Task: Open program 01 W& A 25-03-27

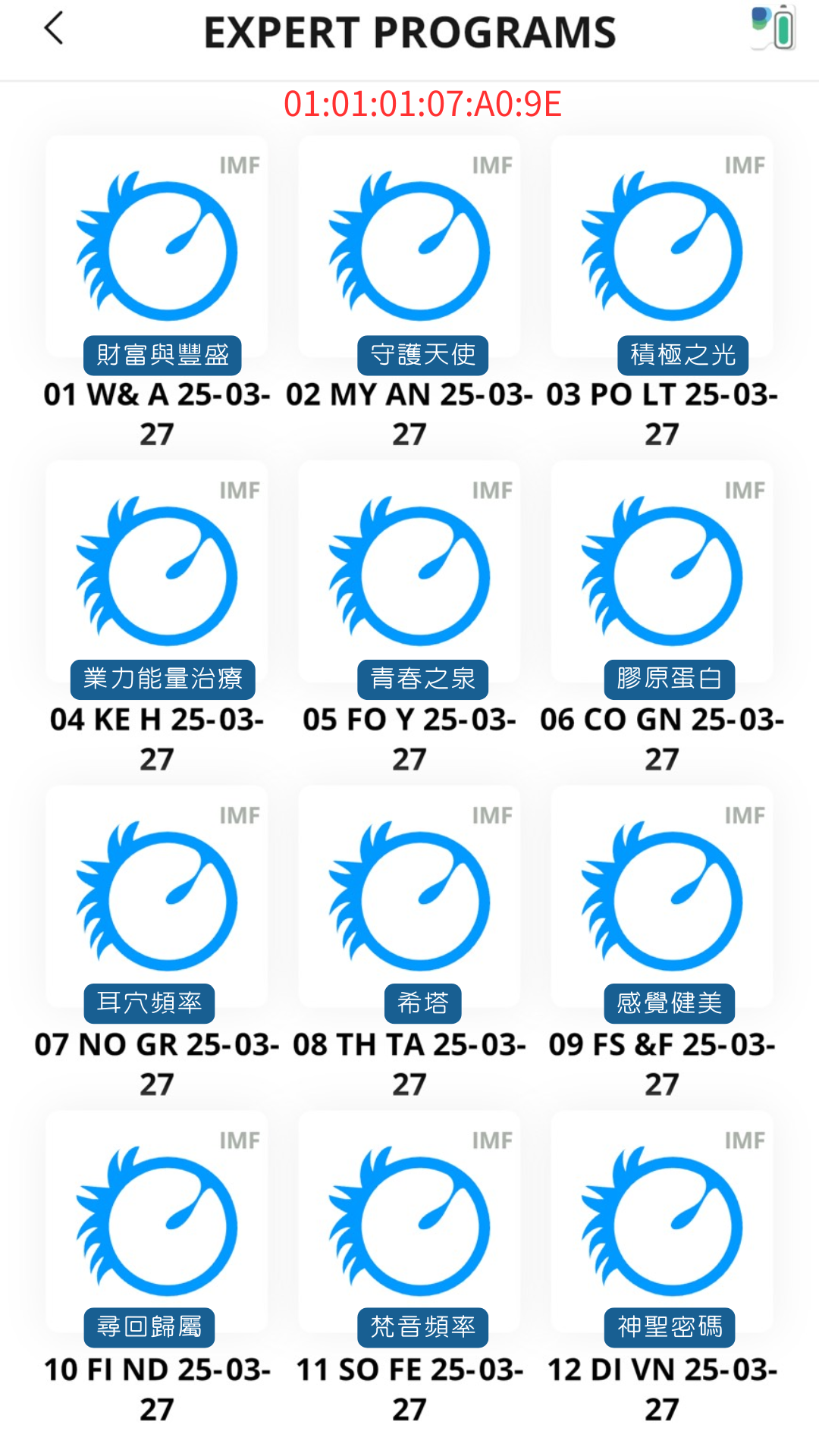Action: click(x=157, y=247)
